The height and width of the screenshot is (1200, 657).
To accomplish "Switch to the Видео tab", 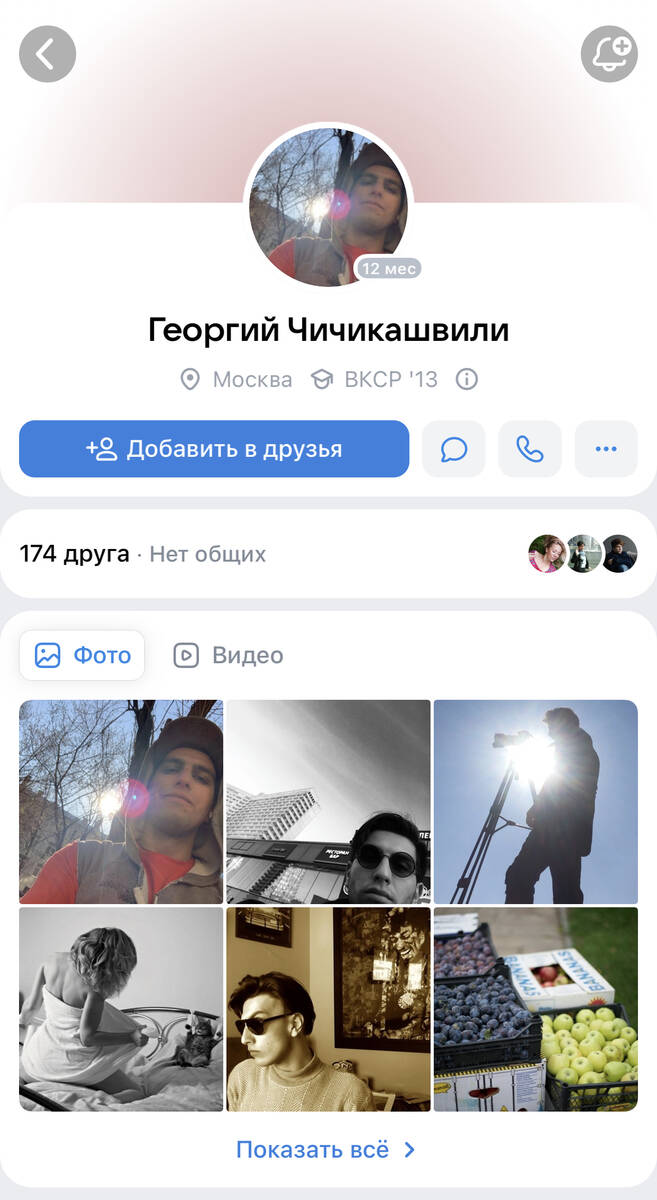I will tap(228, 656).
